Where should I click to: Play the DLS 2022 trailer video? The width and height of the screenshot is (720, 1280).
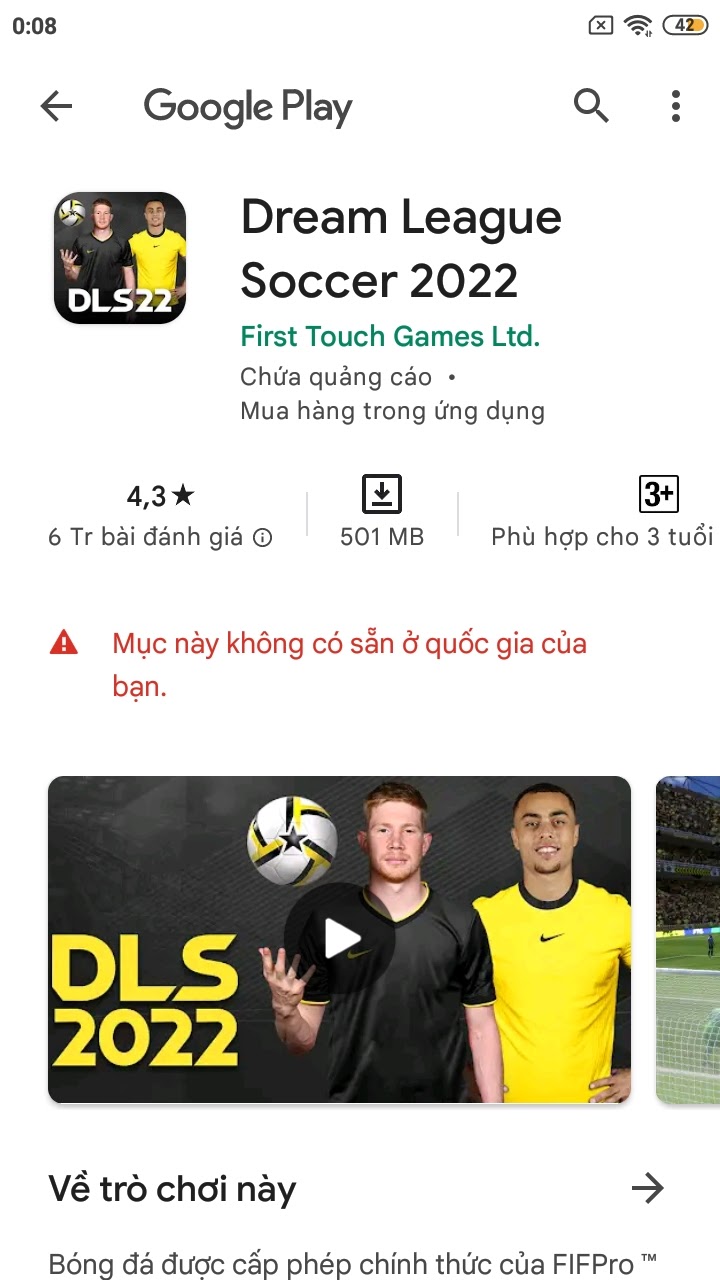[341, 939]
